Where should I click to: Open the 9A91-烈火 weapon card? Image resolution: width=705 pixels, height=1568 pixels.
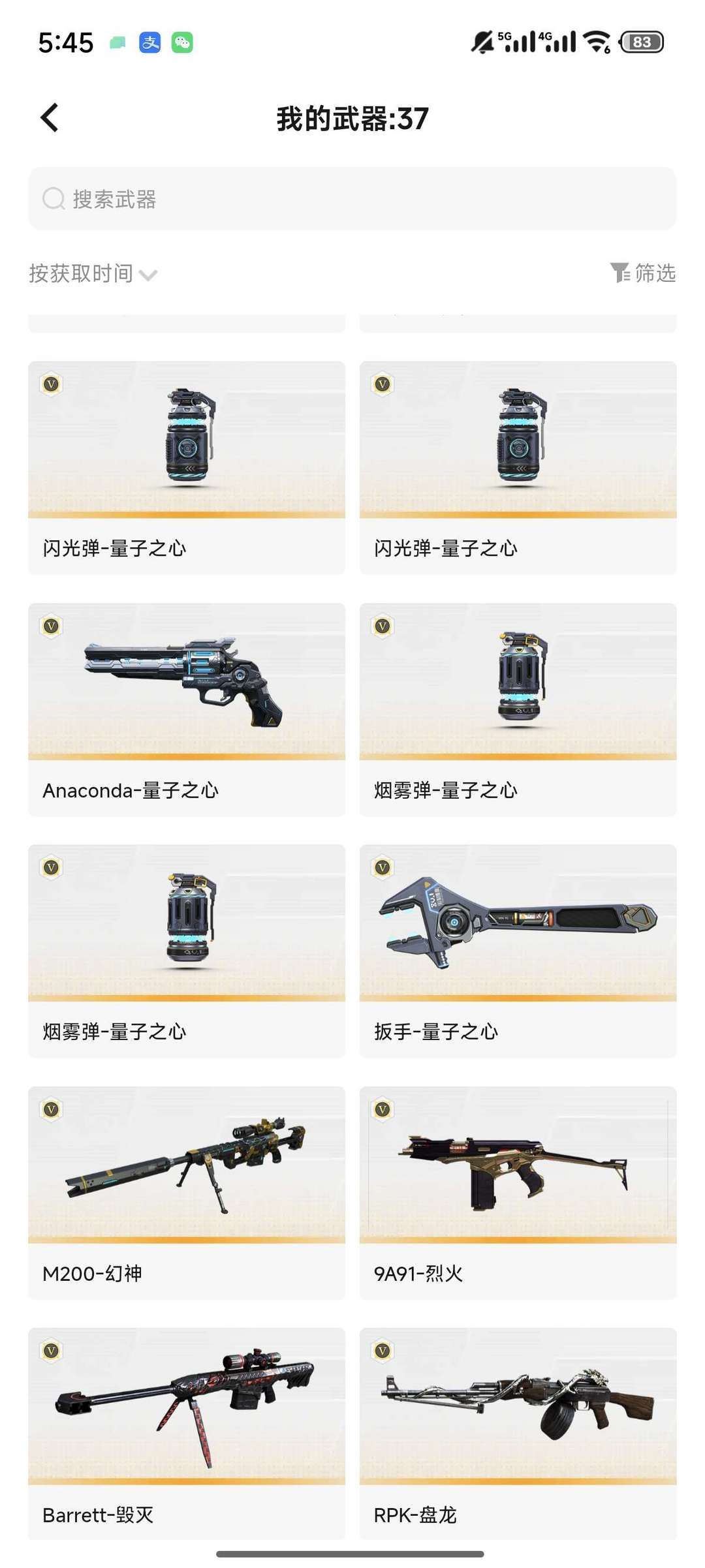(x=518, y=1191)
